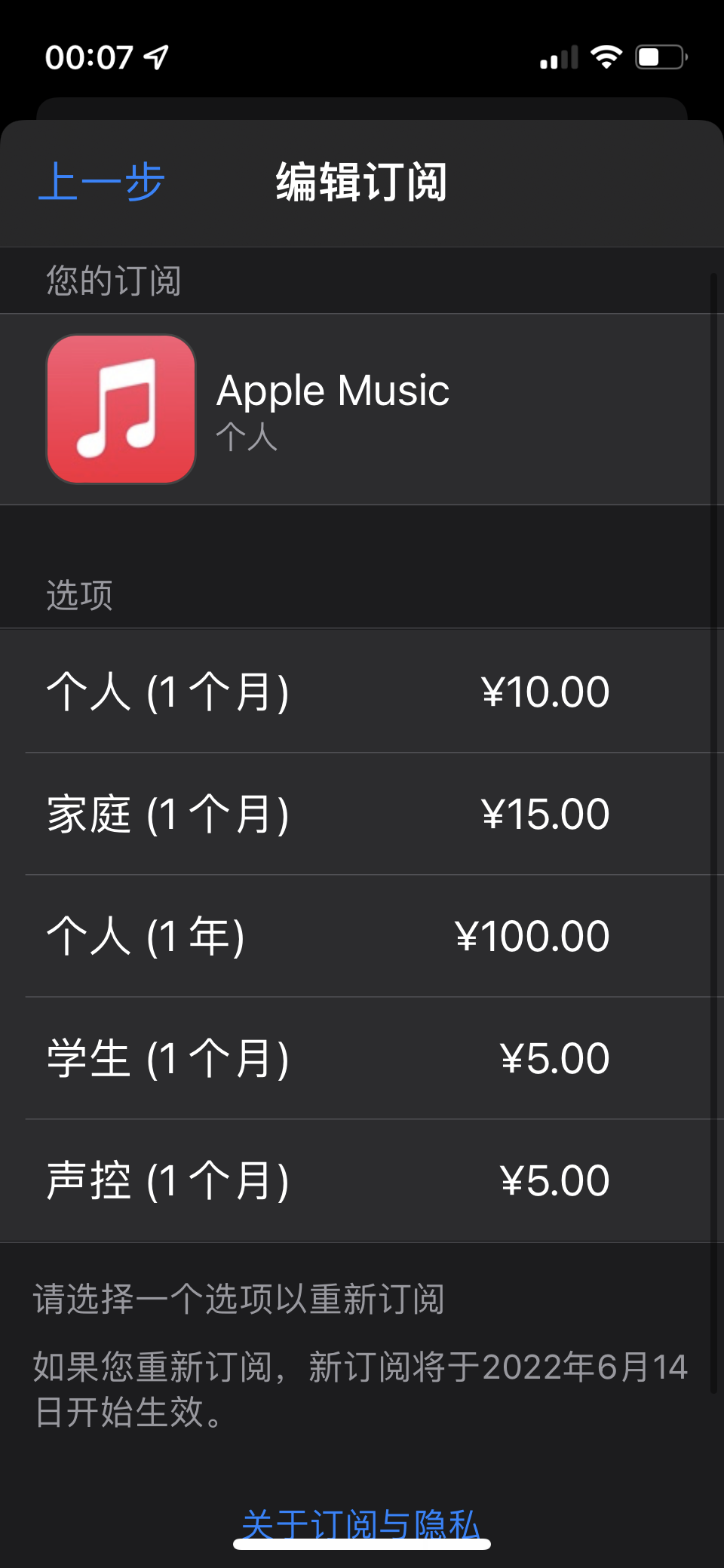Screen dimensions: 724x1568
Task: Go back via 上一步
Action: click(x=101, y=183)
